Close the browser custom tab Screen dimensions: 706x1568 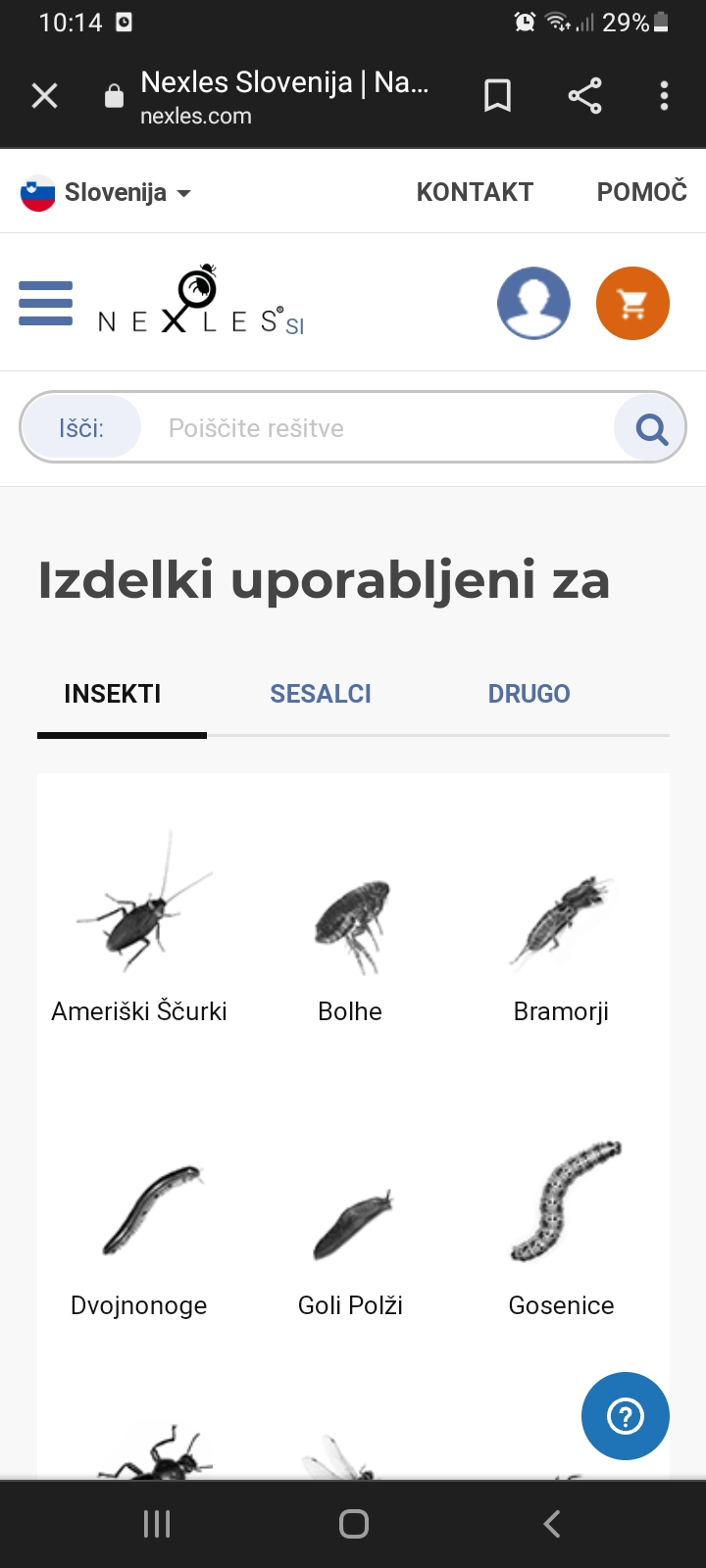pyautogui.click(x=45, y=96)
